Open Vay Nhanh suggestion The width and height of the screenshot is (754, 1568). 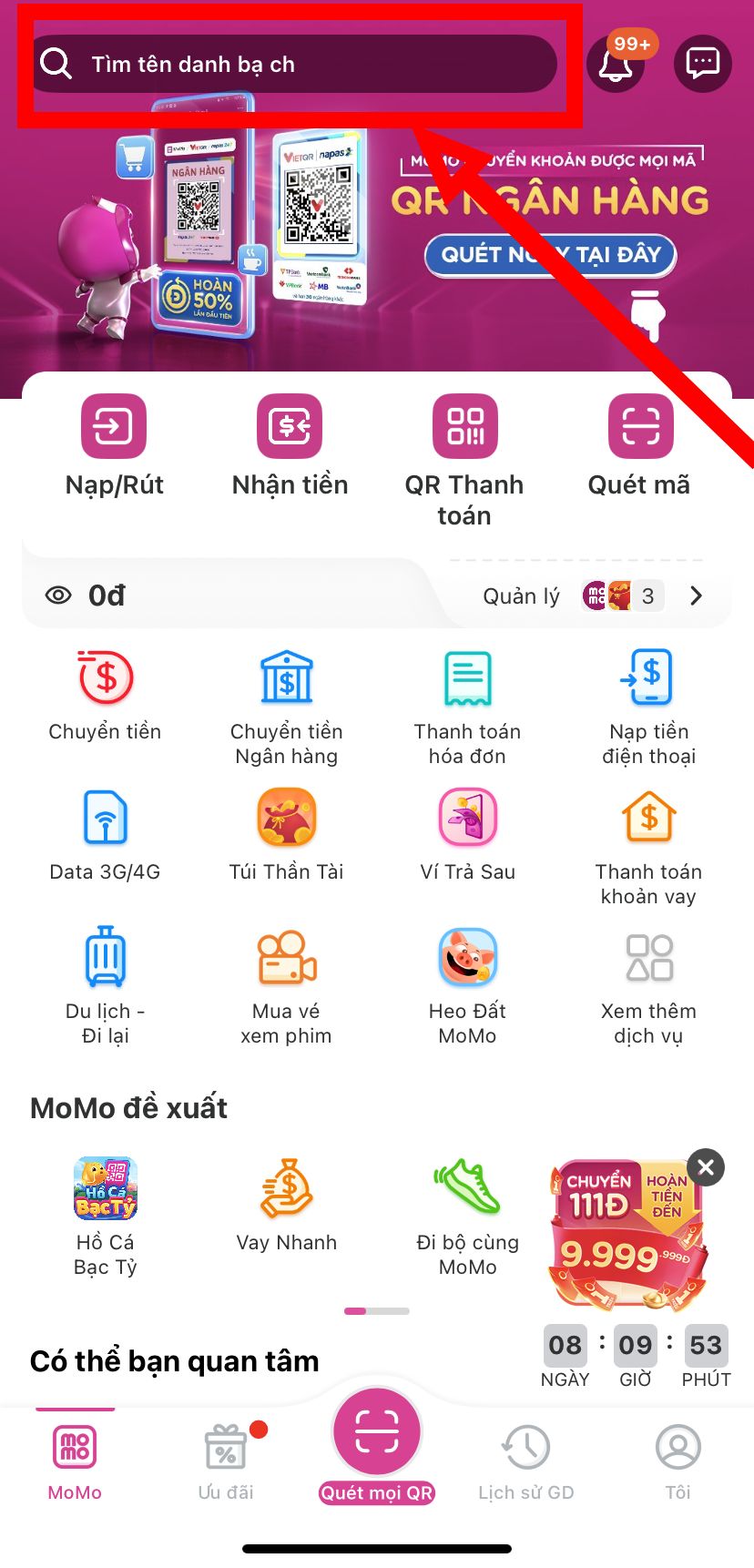(286, 1206)
